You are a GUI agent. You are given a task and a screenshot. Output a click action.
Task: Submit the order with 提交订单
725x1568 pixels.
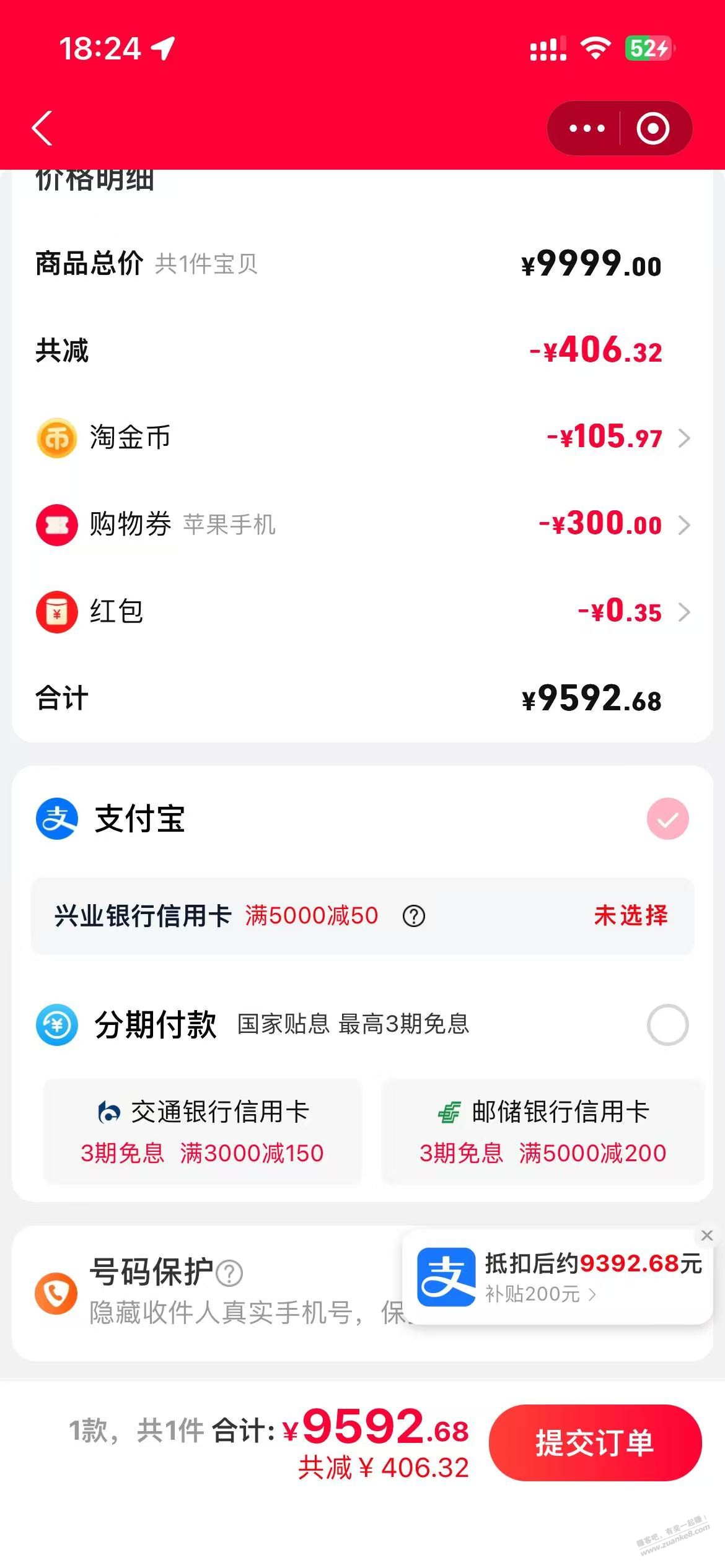coord(595,1442)
